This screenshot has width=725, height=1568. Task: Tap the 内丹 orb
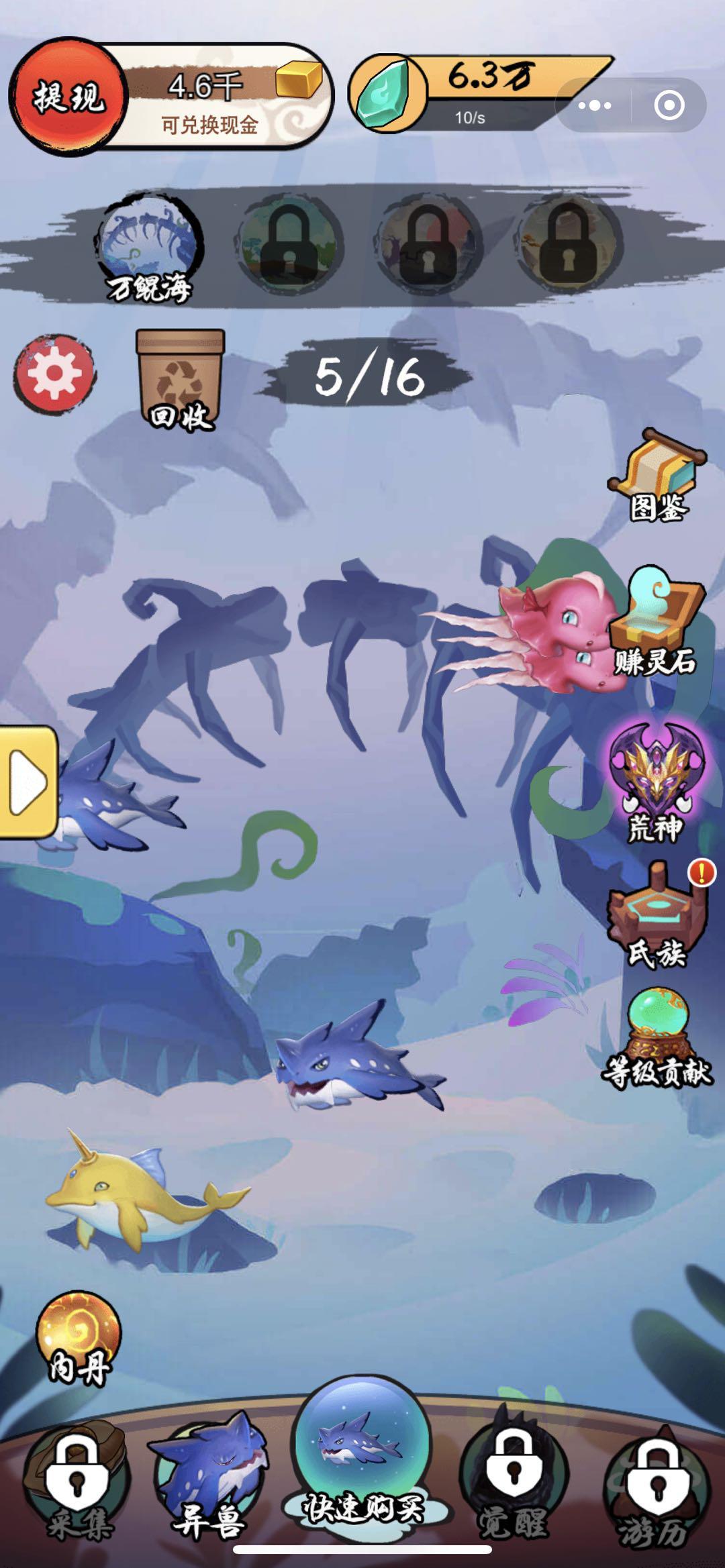pyautogui.click(x=79, y=1339)
